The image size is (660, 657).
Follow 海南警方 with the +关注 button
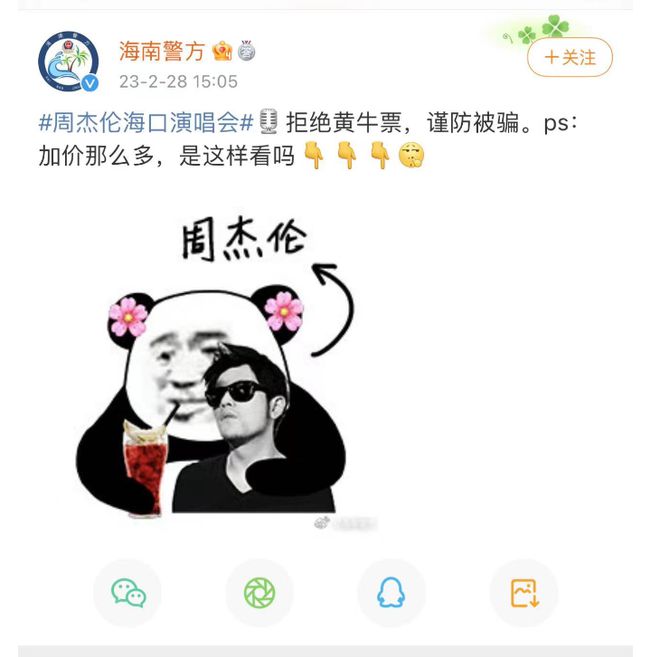pos(569,58)
